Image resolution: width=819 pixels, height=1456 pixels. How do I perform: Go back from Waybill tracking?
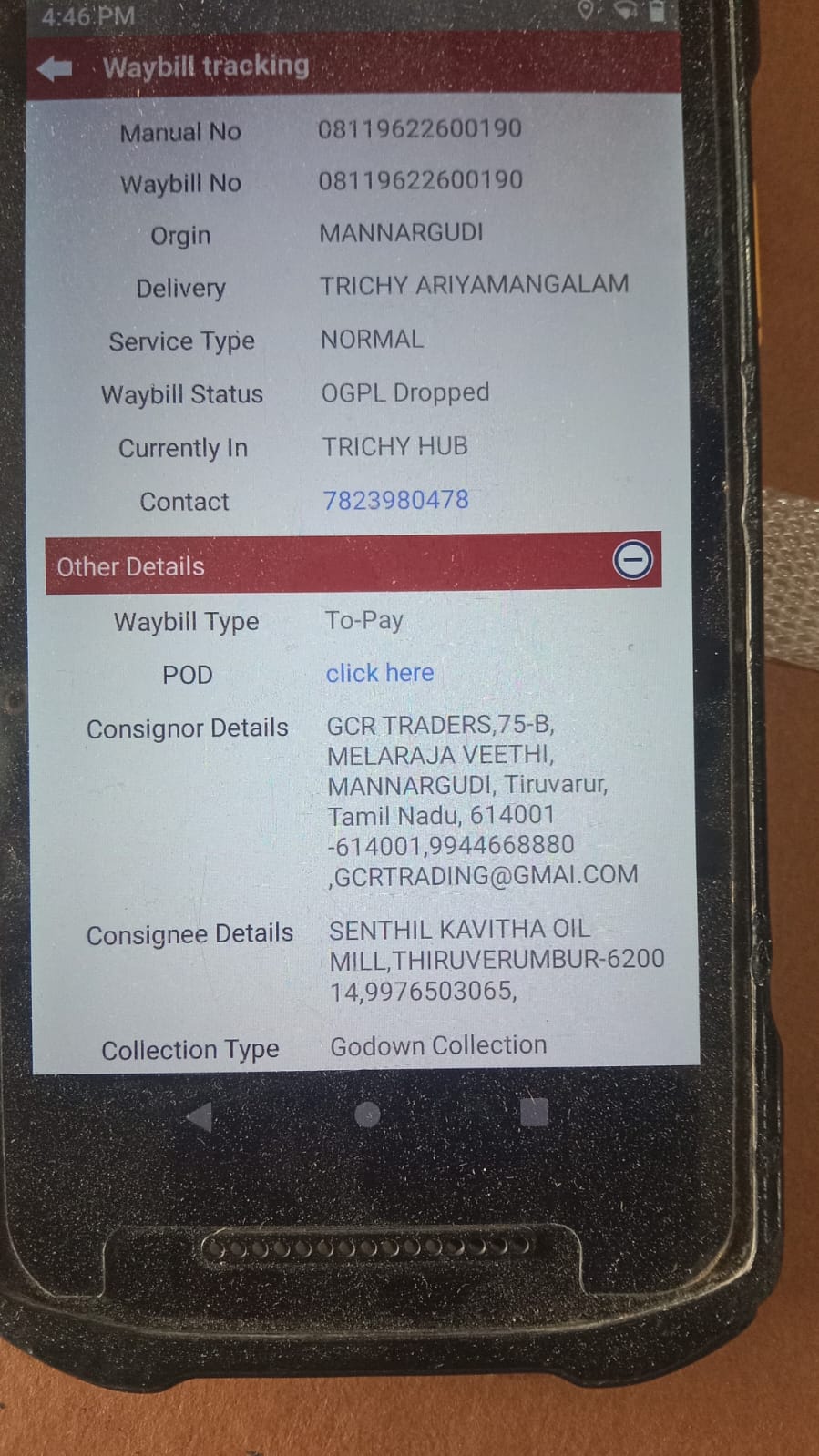(x=56, y=68)
